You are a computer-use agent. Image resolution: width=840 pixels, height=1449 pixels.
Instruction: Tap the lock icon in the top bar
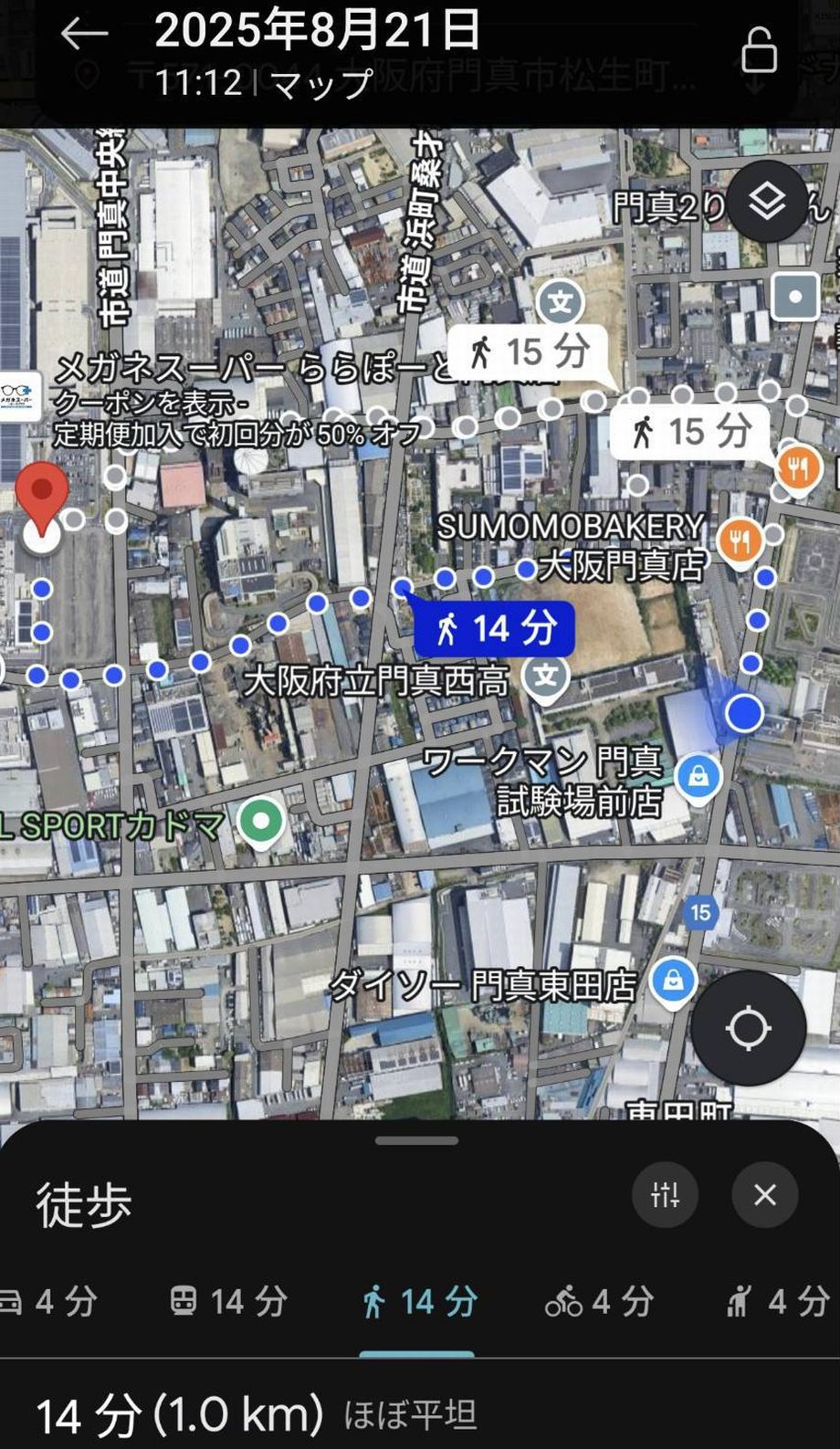(759, 49)
